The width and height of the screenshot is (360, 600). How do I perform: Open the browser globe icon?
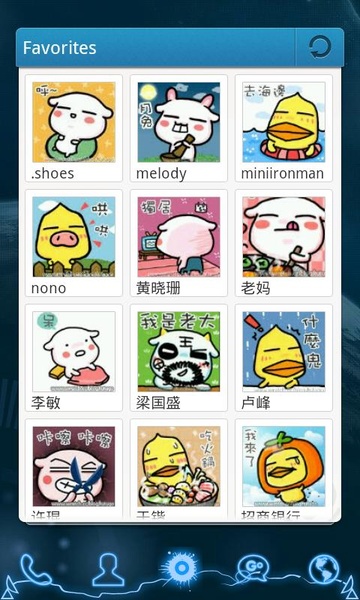(x=324, y=569)
